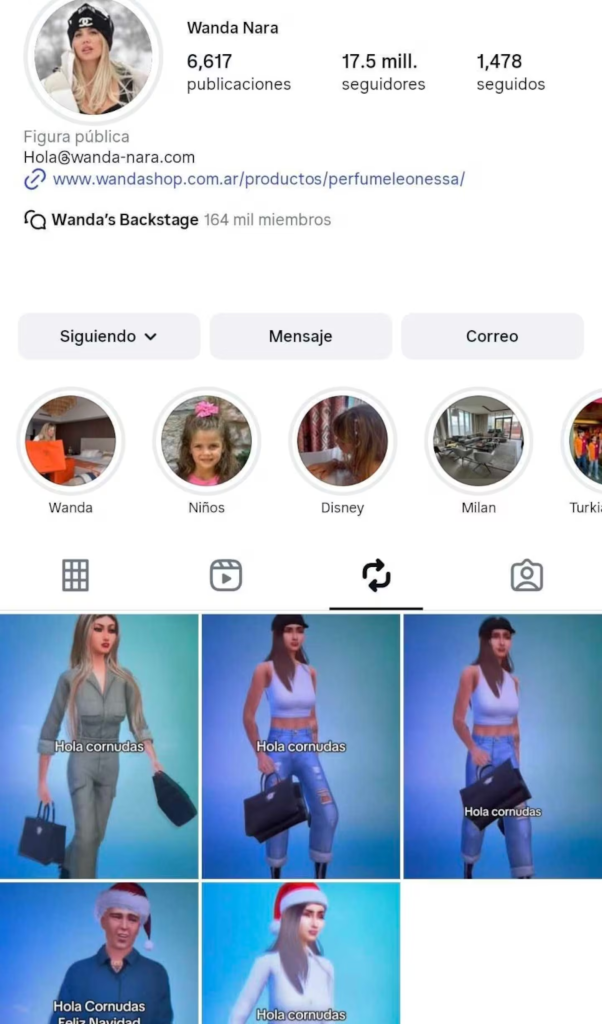Open the Hola Cornudas Feliz Navidad repost

pos(99,953)
